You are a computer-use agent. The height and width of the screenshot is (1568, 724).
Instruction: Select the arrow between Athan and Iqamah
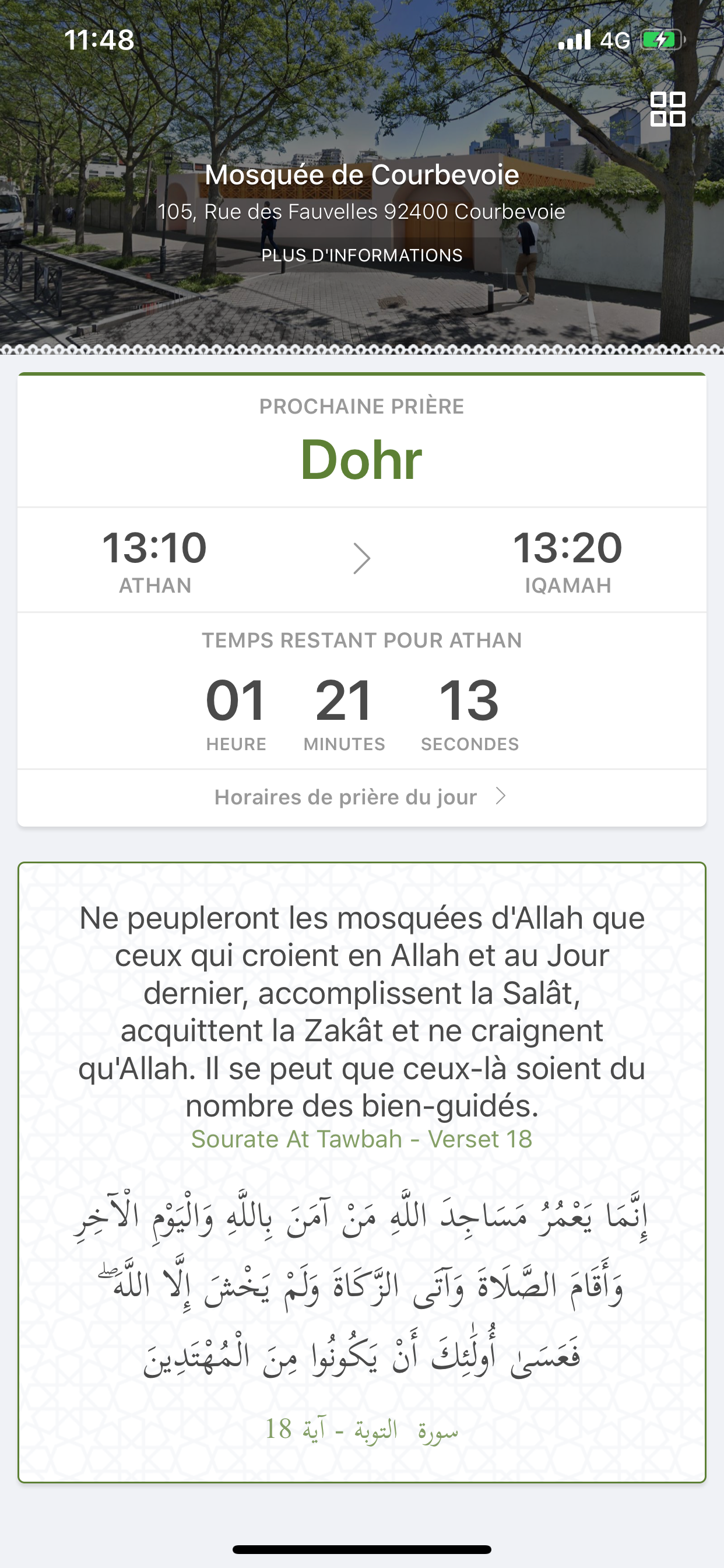tap(362, 557)
